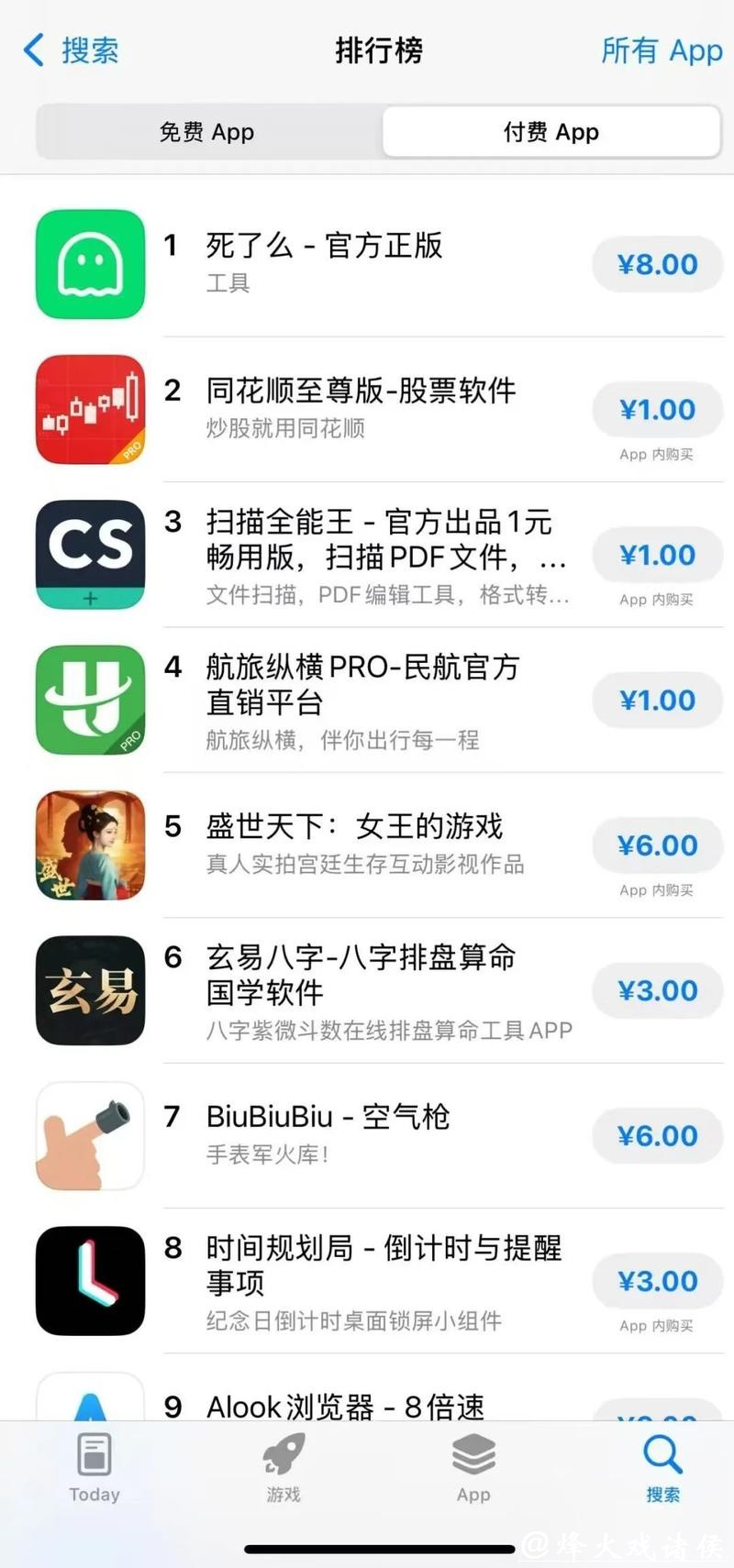Viewport: 734px width, 1568px height.
Task: Switch to the 免费 App segment
Action: [x=207, y=132]
